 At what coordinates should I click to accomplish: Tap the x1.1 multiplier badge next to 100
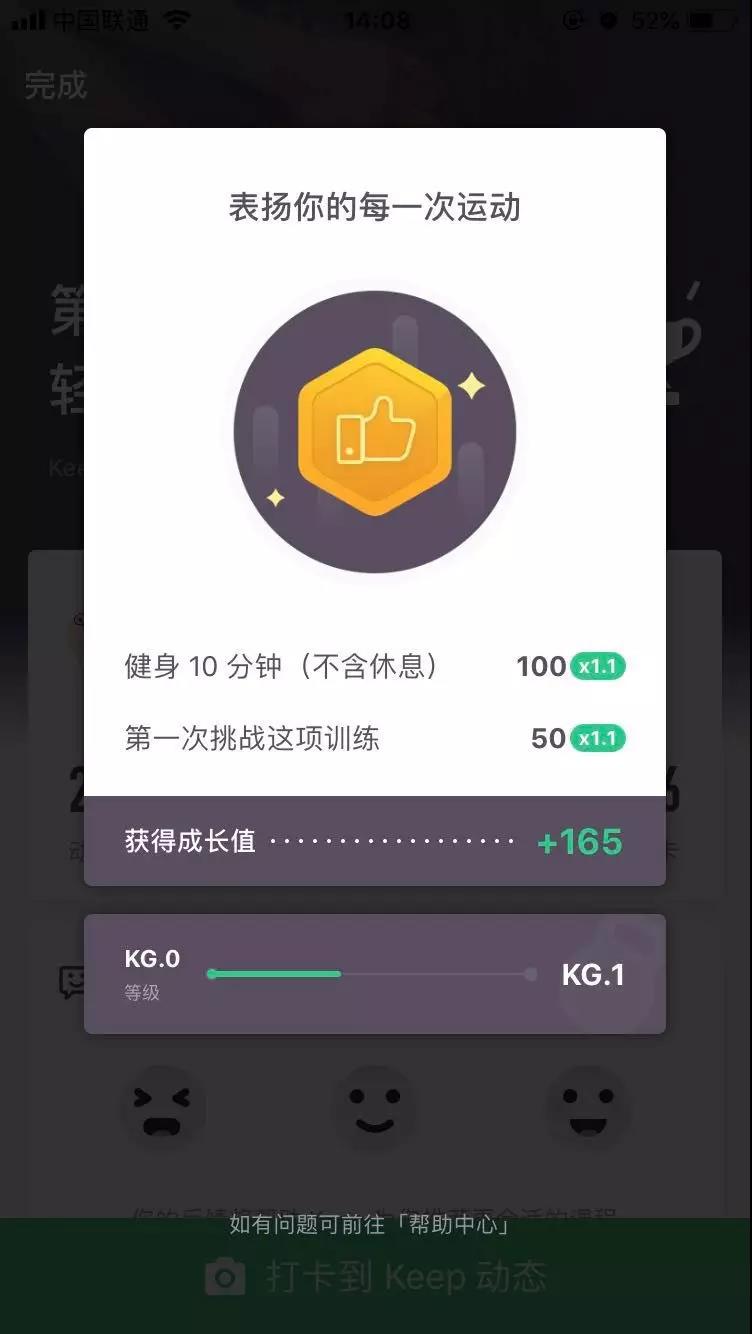pos(599,666)
